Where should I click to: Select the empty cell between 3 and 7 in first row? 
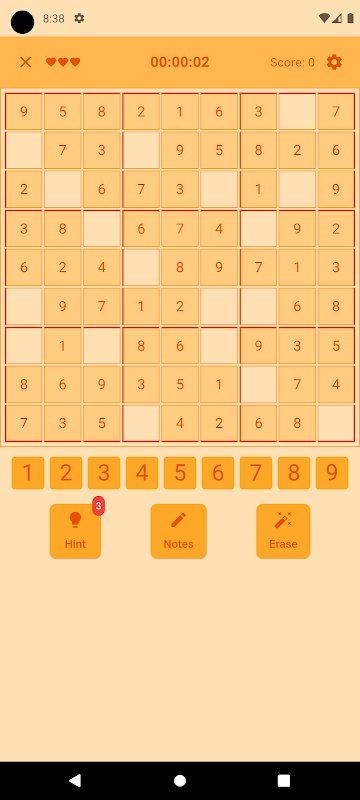tap(297, 111)
